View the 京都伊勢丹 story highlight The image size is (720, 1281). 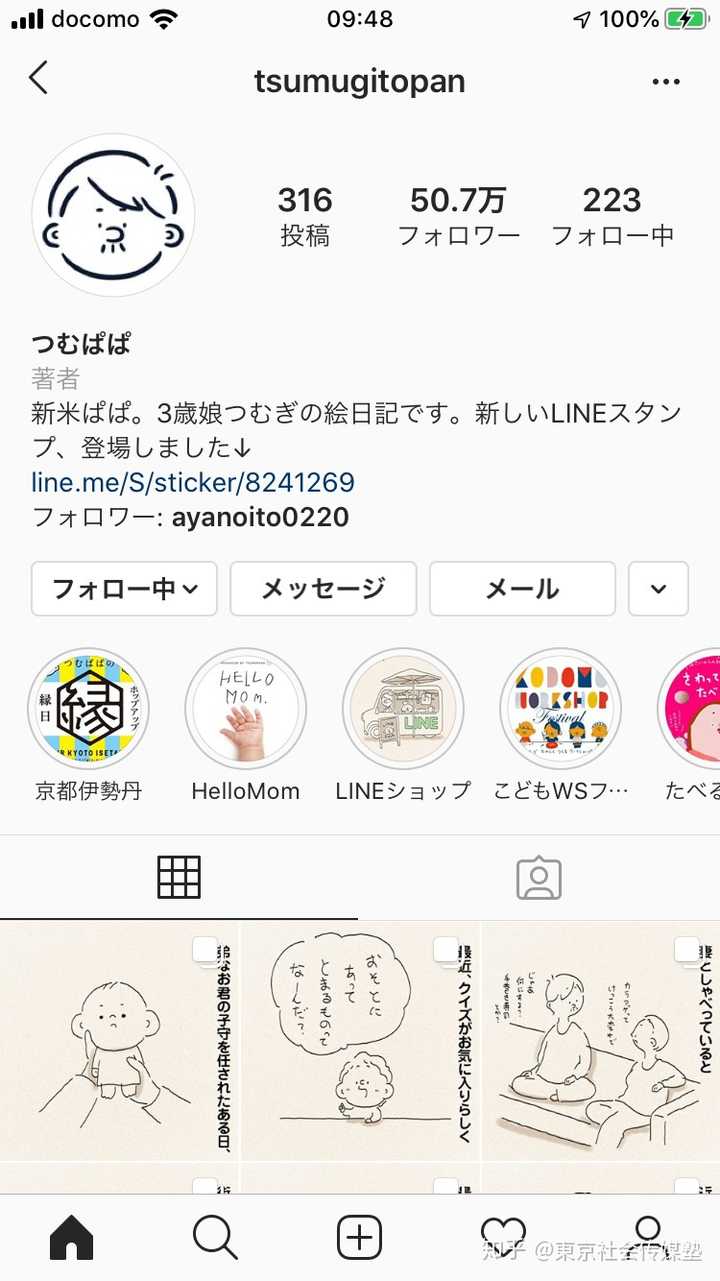coord(88,709)
